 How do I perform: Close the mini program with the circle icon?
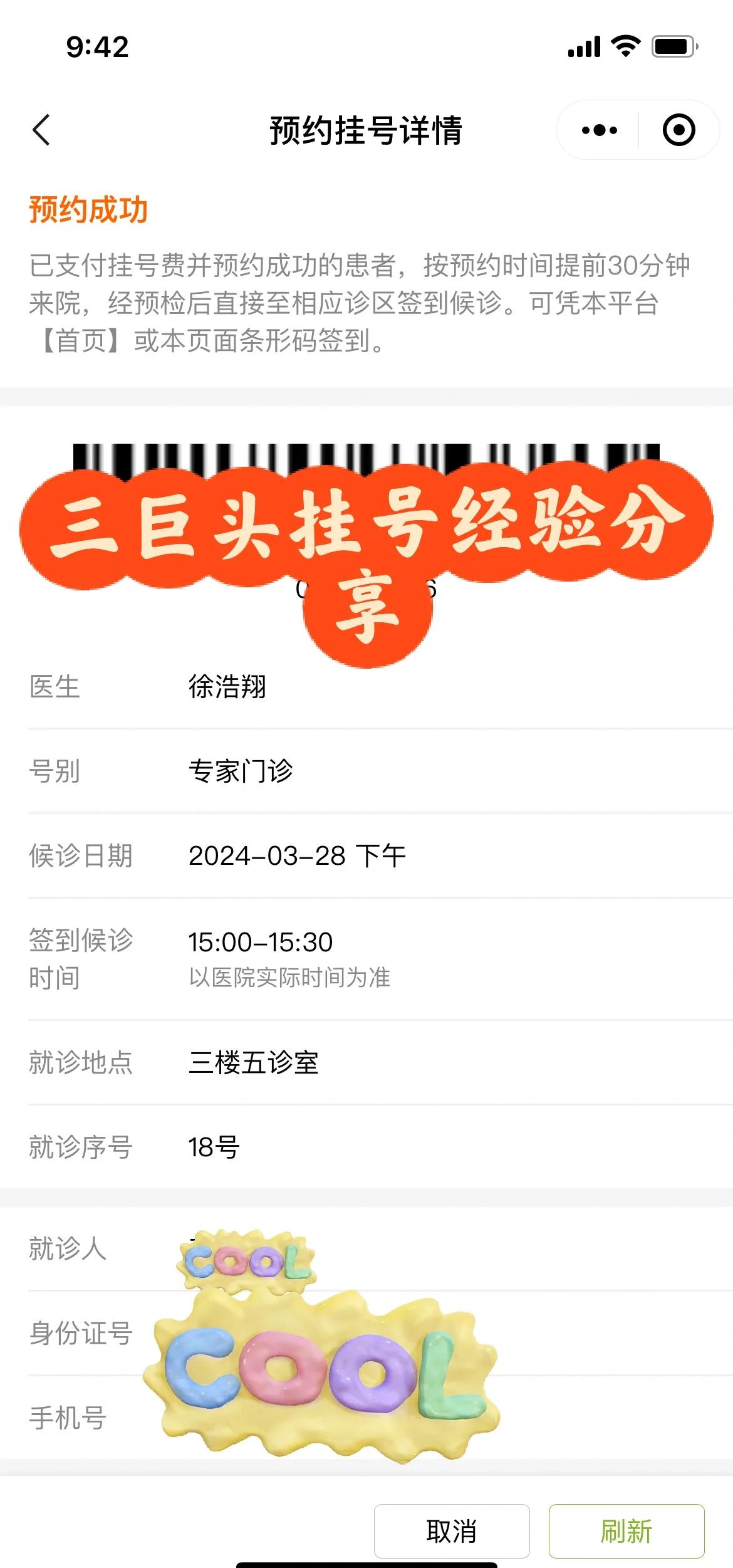[x=678, y=130]
